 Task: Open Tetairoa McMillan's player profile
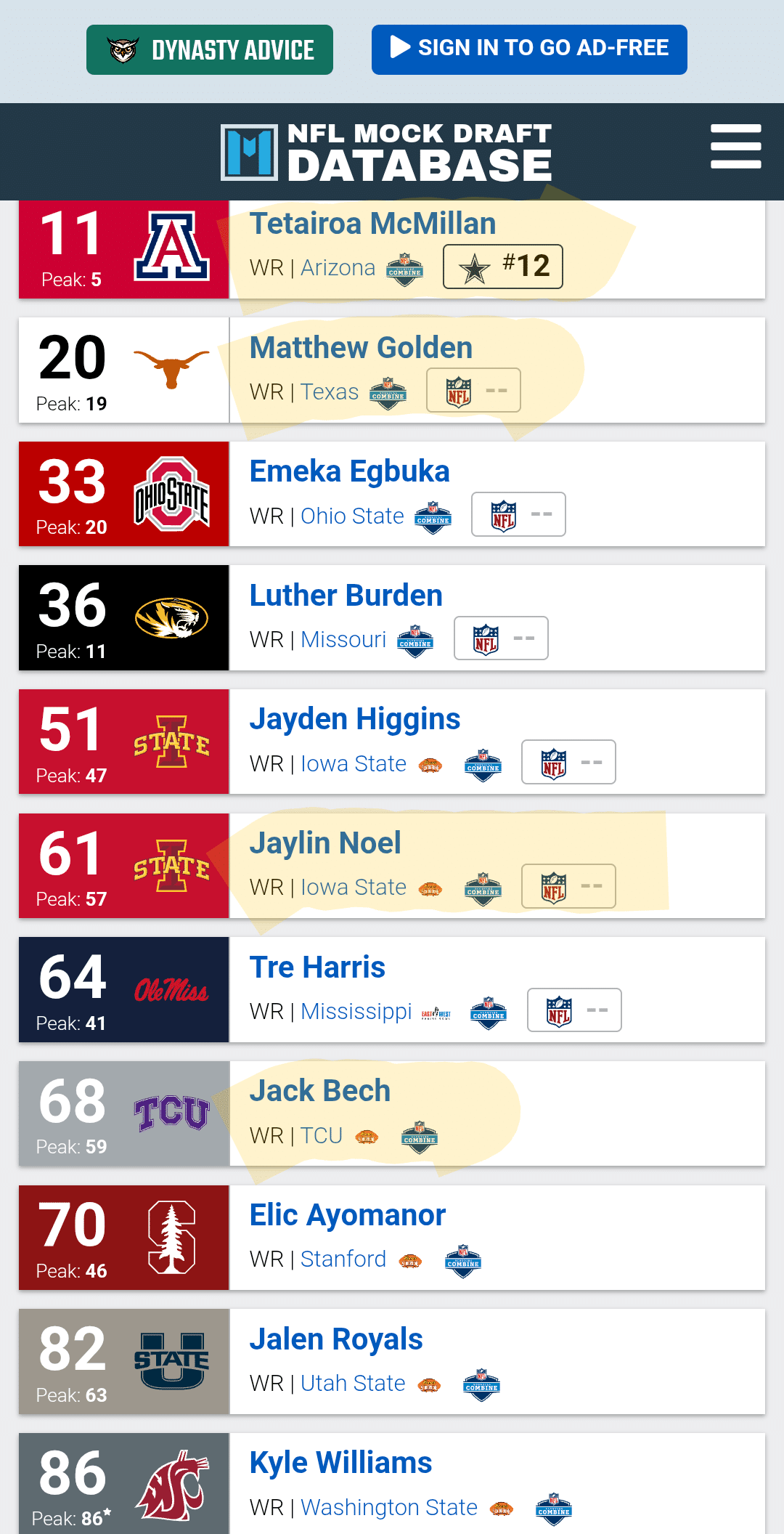point(372,224)
